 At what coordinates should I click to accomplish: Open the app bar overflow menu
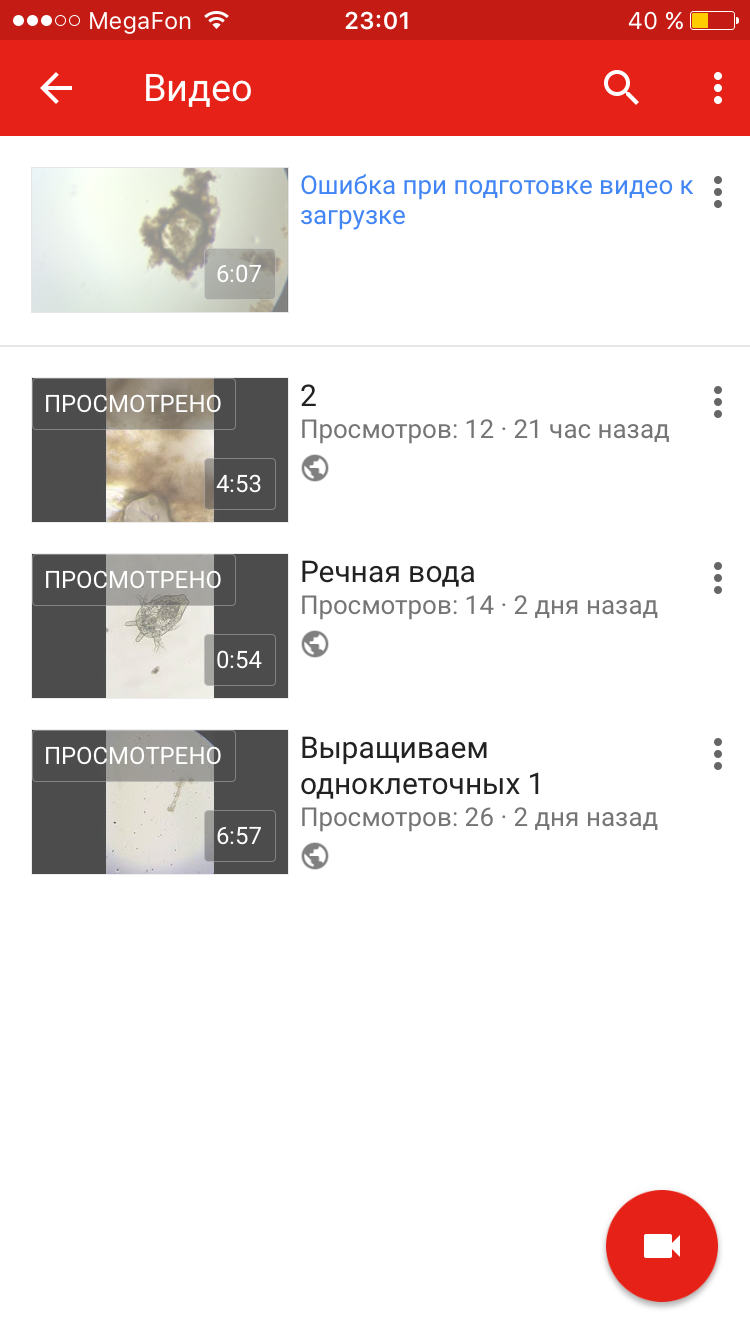[718, 88]
